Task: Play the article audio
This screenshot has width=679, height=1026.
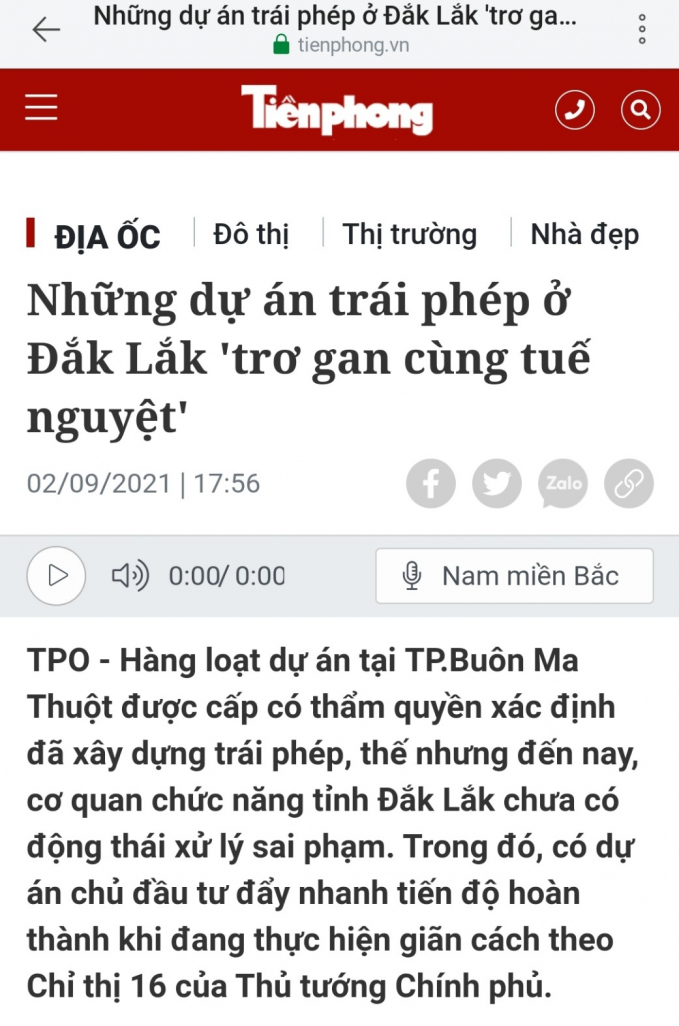Action: [57, 576]
